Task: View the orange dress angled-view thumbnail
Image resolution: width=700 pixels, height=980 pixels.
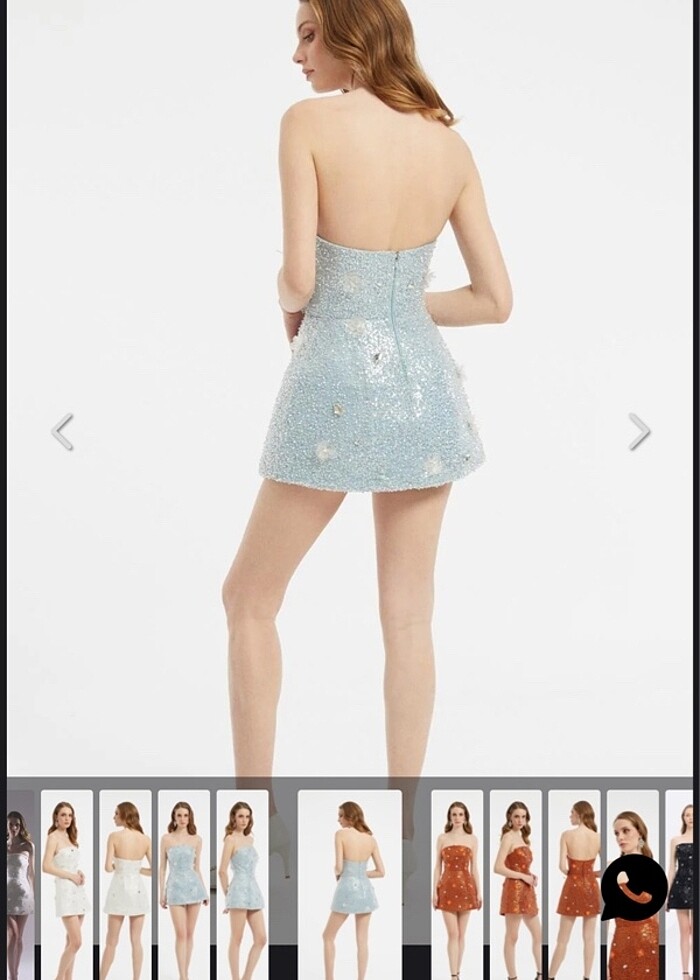Action: 516,870
